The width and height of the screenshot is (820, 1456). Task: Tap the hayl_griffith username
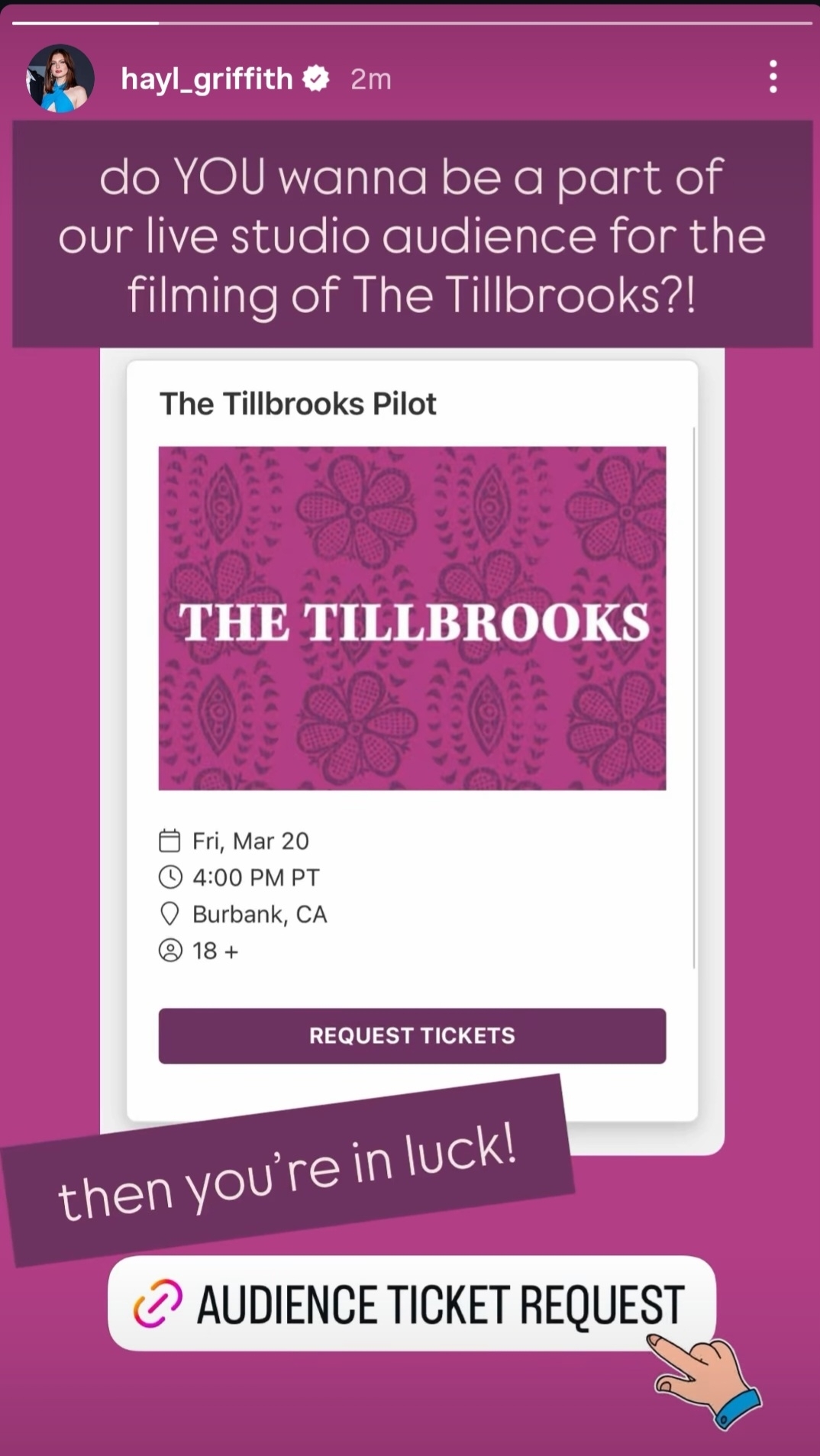206,79
